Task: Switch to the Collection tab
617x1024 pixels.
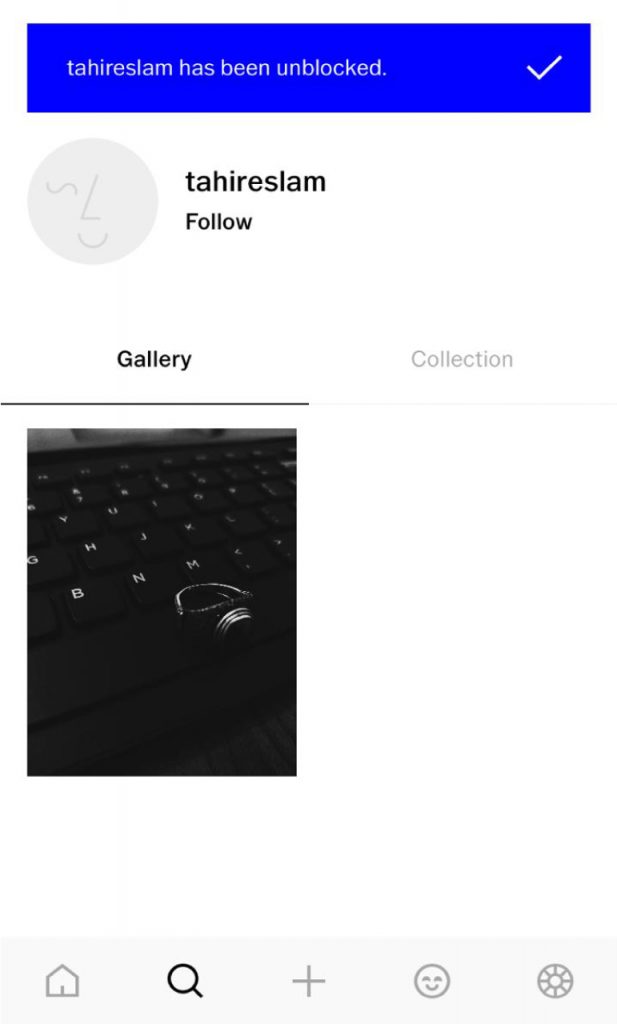Action: [x=462, y=359]
